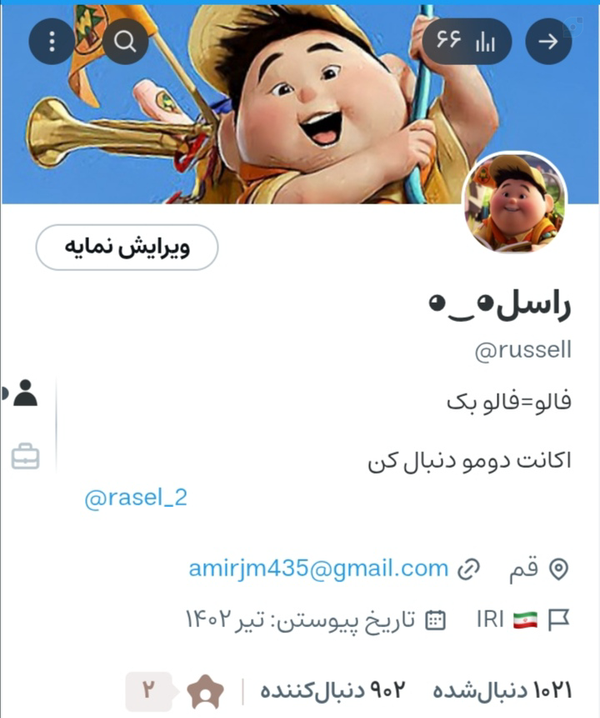The width and height of the screenshot is (600, 718).
Task: Tap the ویرایش نمایه edit profile button
Action: (x=127, y=247)
